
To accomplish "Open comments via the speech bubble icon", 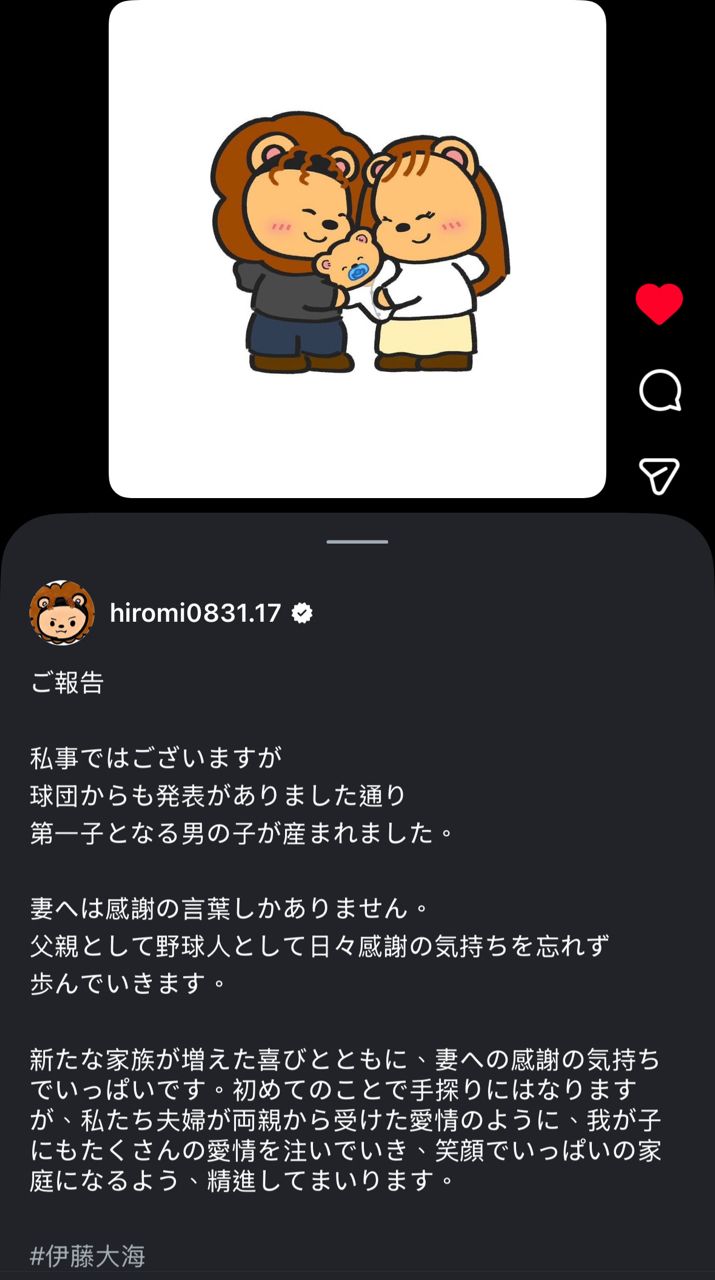I will 660,392.
